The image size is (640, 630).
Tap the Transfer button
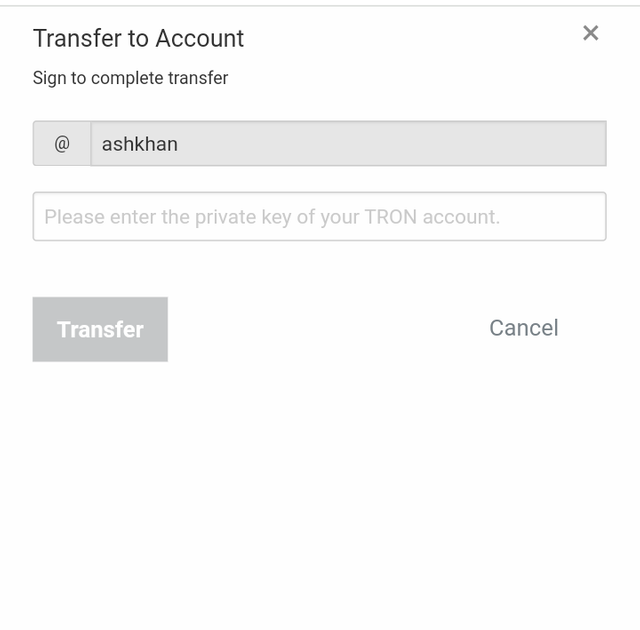click(x=100, y=329)
